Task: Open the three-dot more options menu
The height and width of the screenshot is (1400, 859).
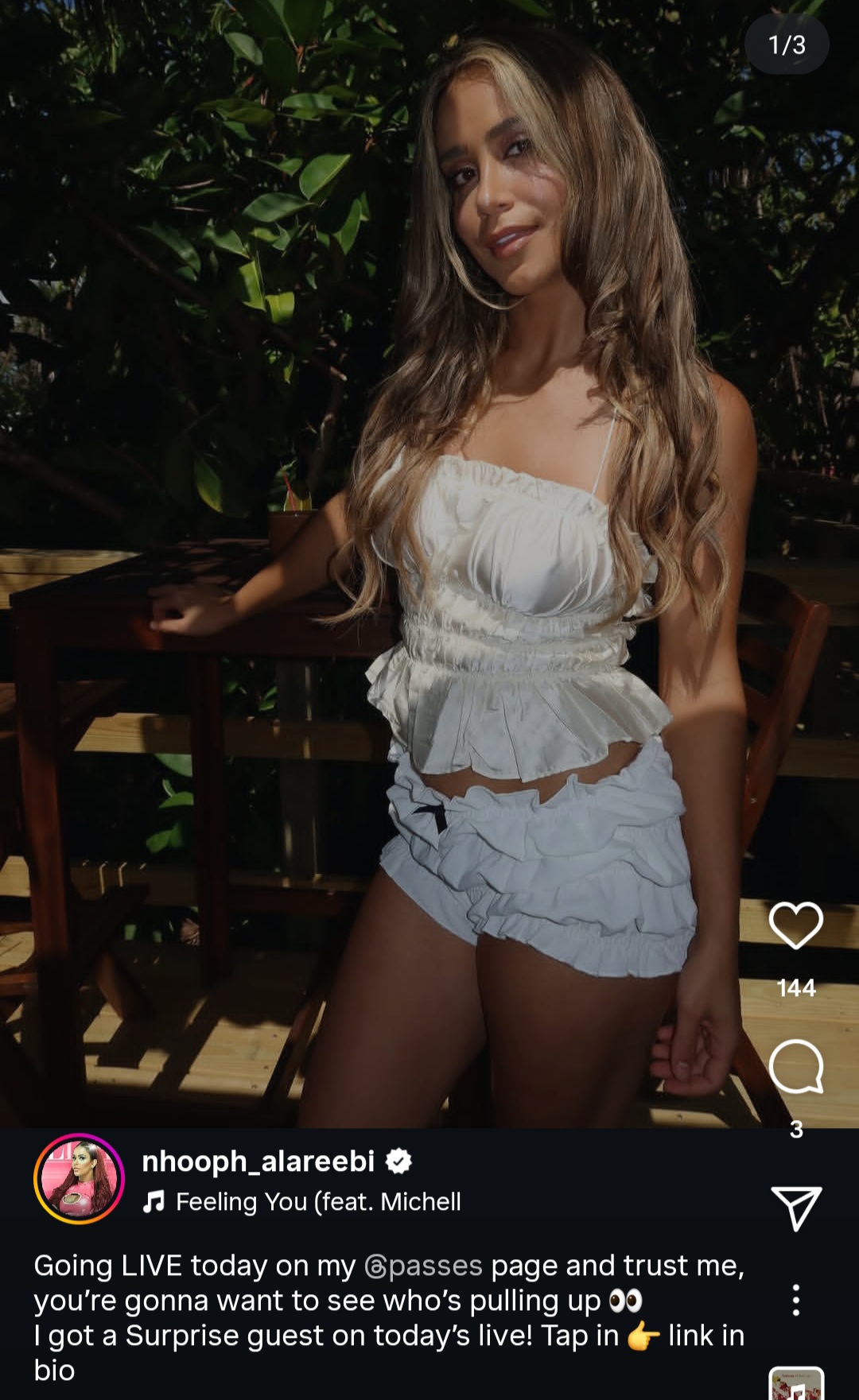Action: point(795,1301)
